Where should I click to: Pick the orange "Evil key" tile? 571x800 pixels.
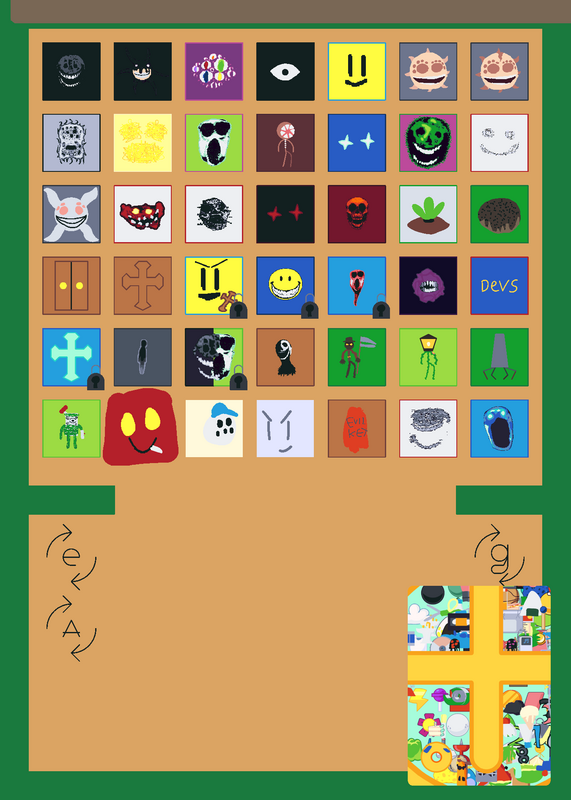pos(357,429)
